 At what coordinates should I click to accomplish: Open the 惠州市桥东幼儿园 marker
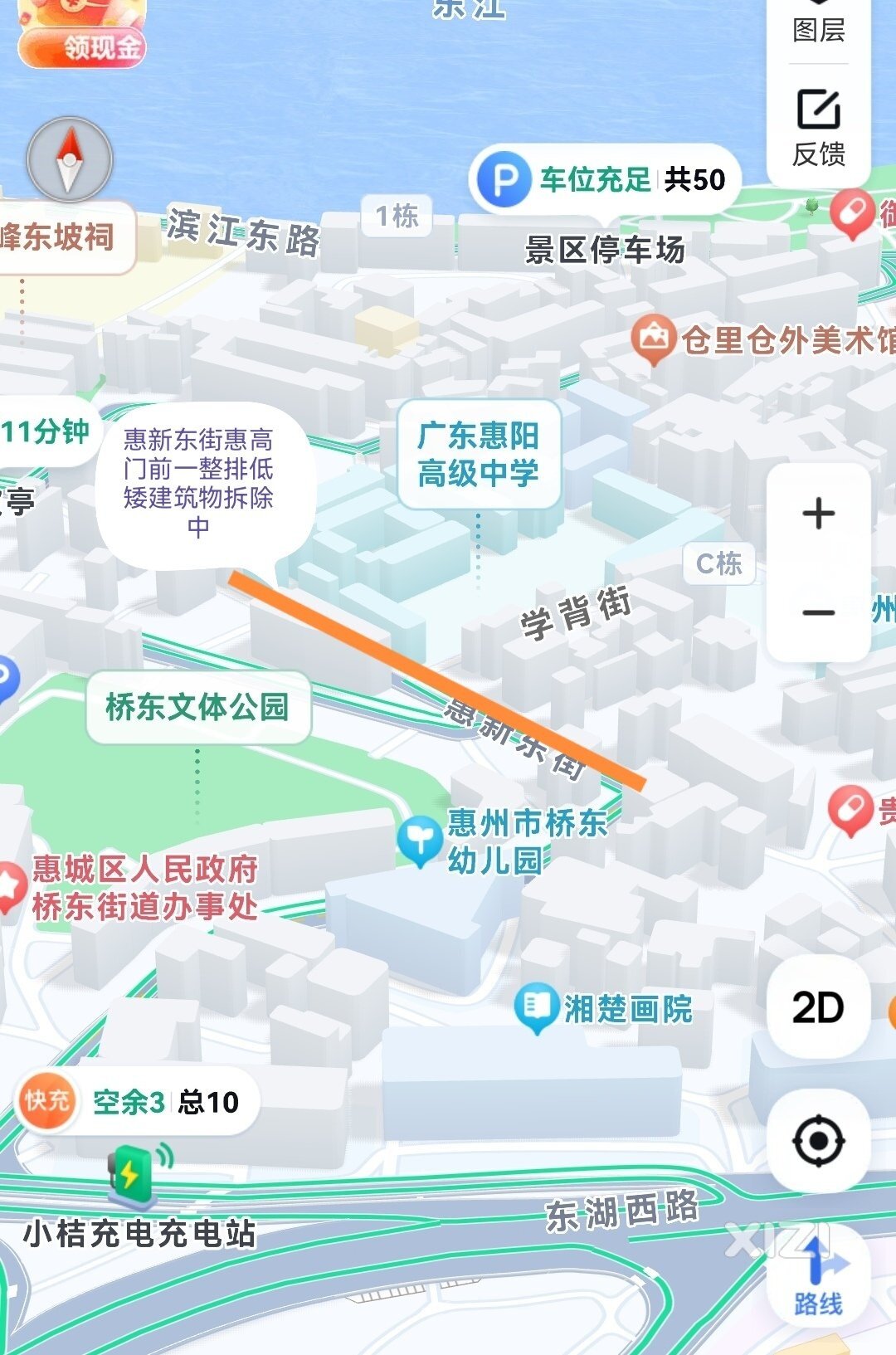tap(419, 840)
